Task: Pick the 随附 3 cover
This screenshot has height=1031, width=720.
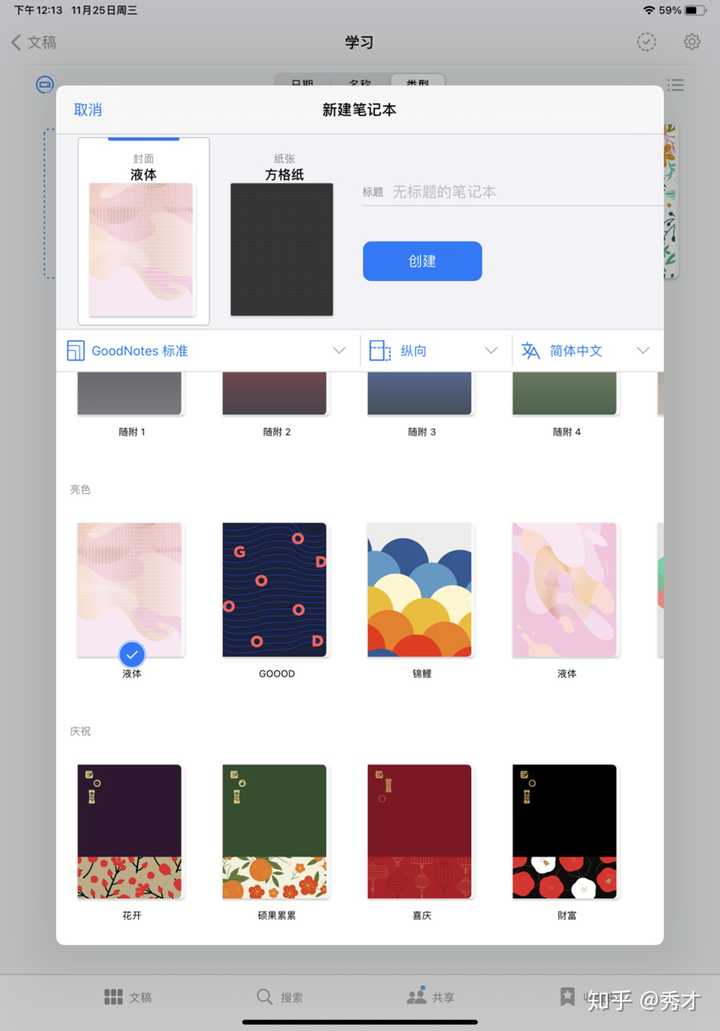Action: [419, 394]
